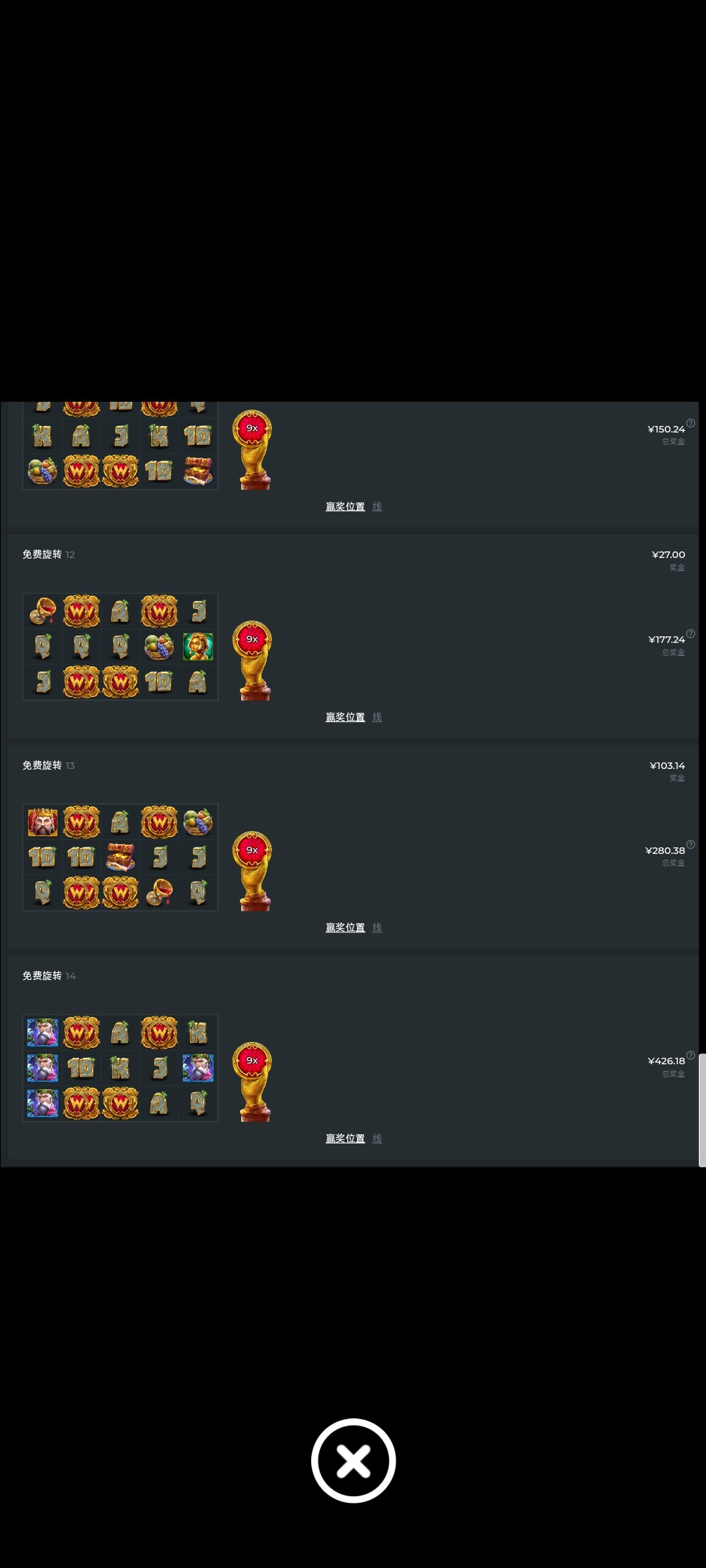Select 线 in the ¥150.24 total card
Screen dimensions: 706x1568
pos(377,506)
